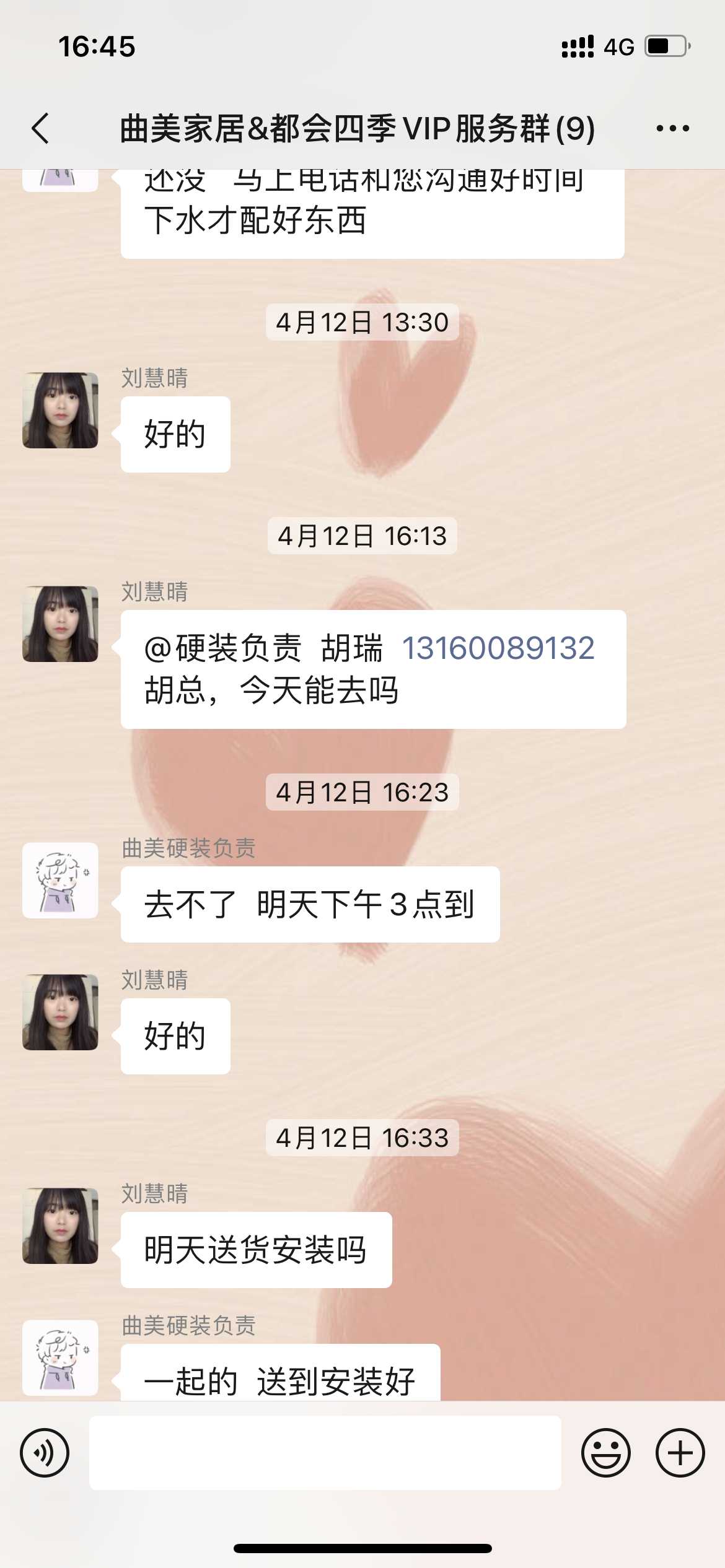The image size is (725, 1568).
Task: Go back from the group chat
Action: tap(41, 129)
